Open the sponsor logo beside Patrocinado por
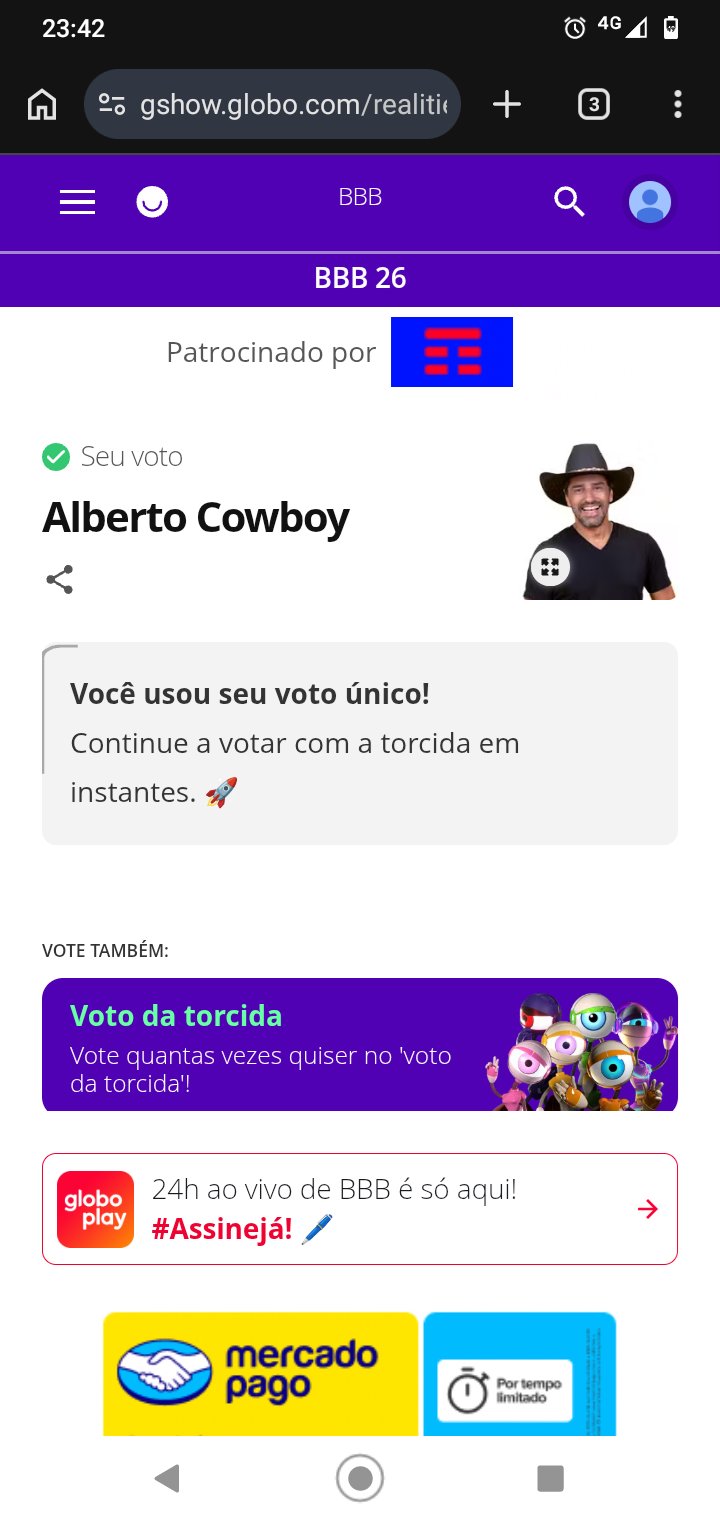This screenshot has width=720, height=1520. tap(452, 352)
